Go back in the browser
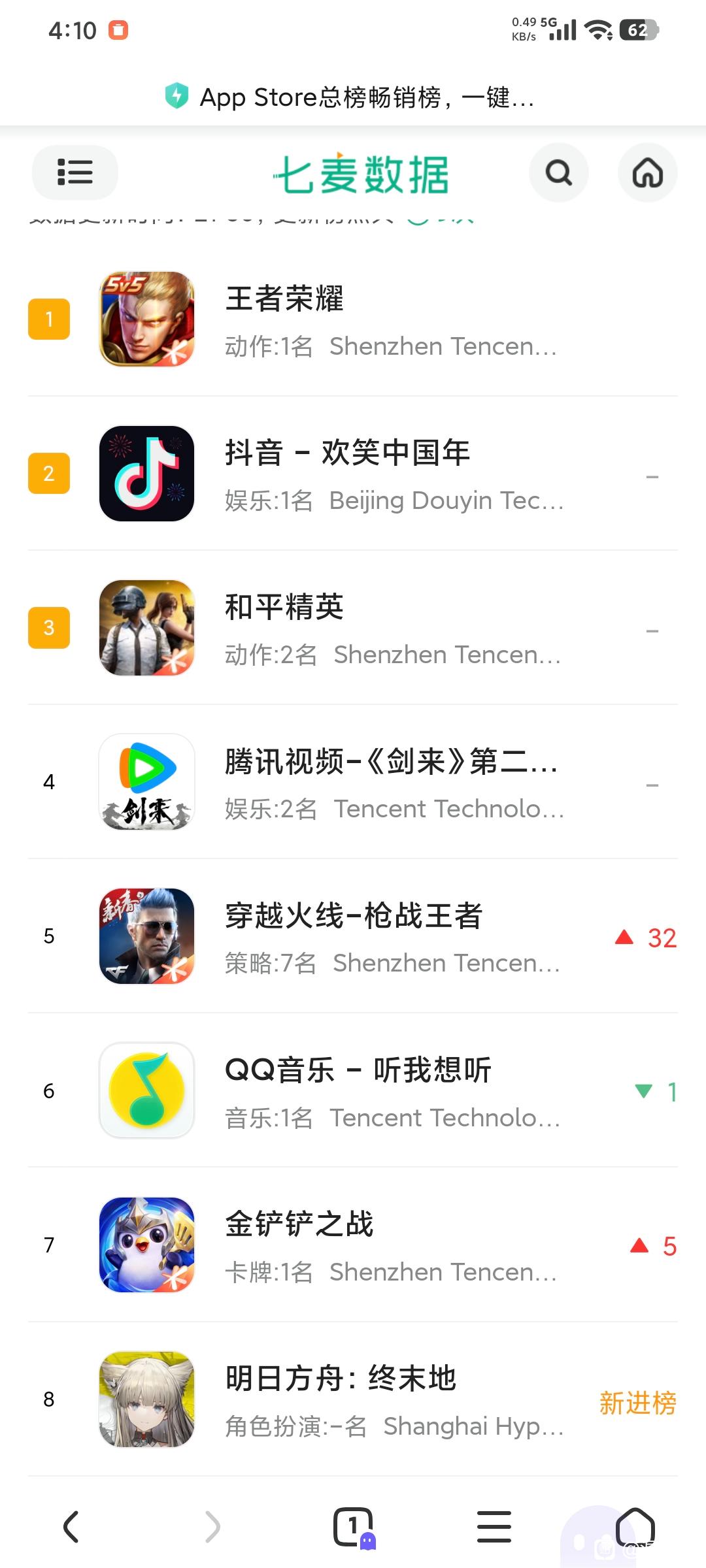 pos(71,1526)
